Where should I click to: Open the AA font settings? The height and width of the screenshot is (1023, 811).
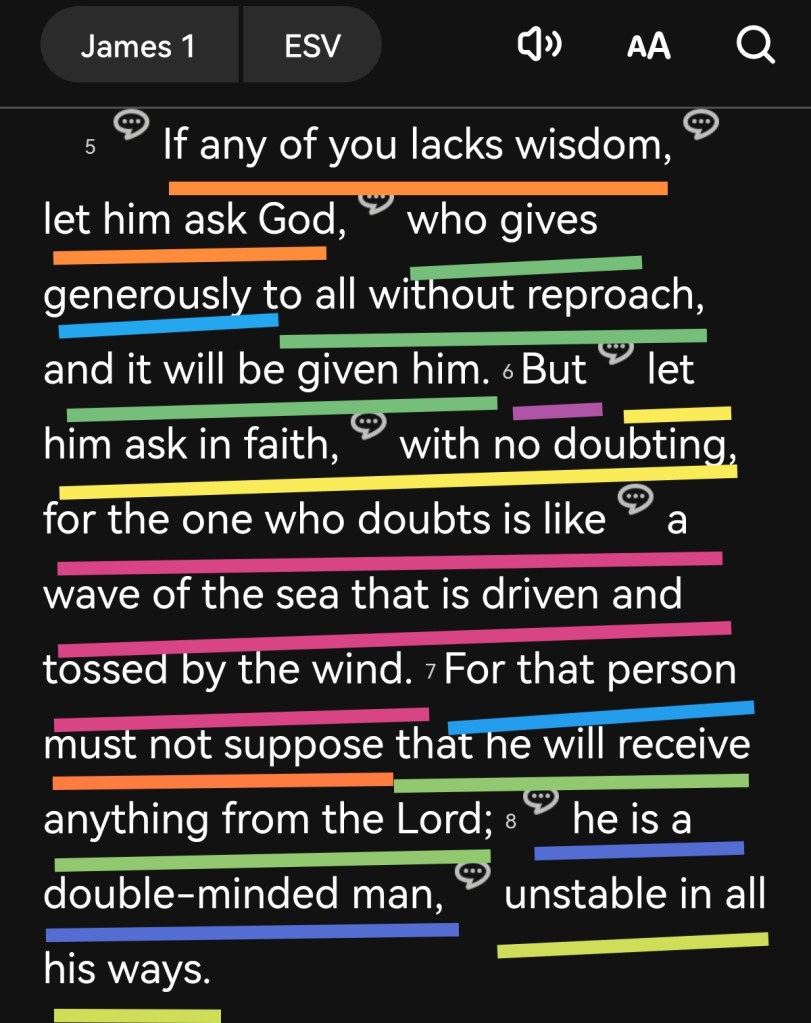[648, 47]
